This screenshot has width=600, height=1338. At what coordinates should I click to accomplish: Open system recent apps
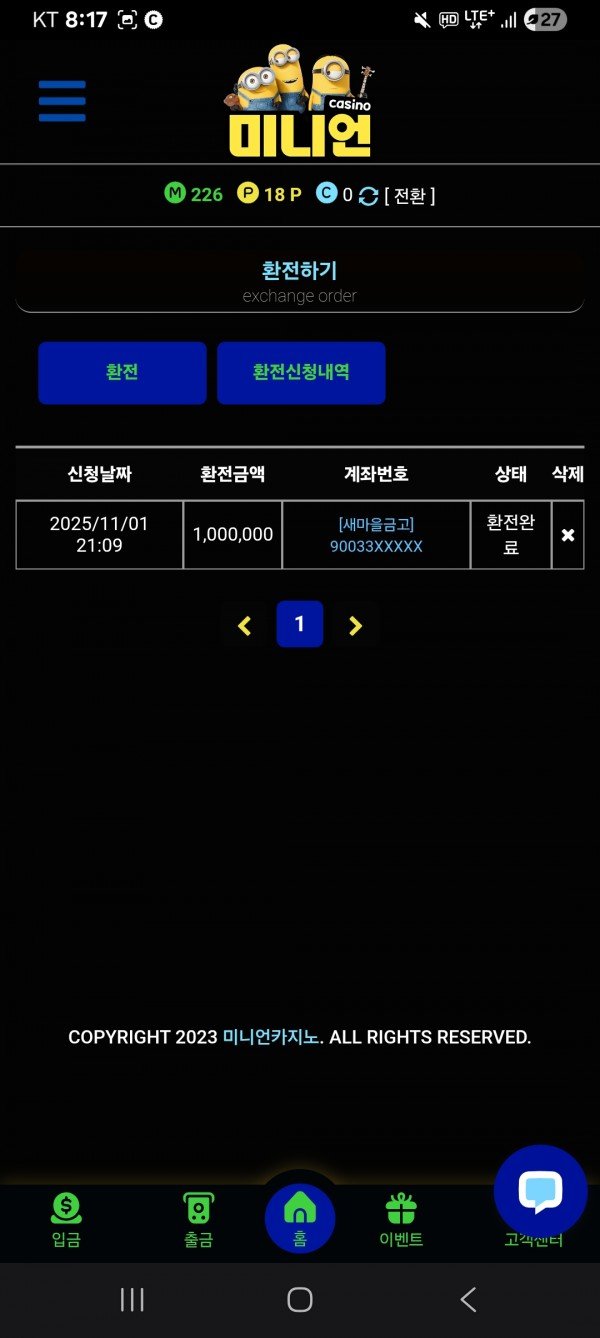(132, 1299)
